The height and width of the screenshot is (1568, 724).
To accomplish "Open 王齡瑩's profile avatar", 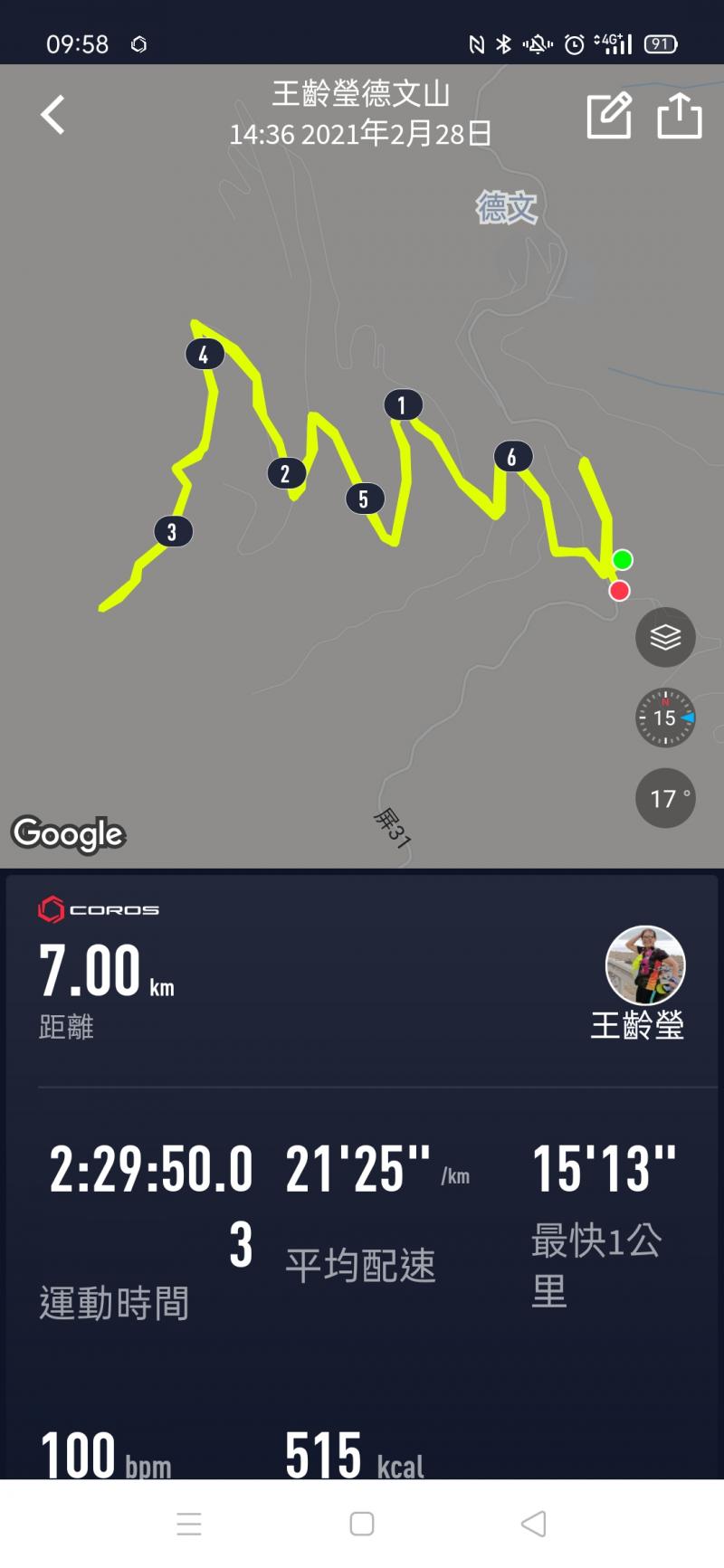I will click(x=644, y=965).
